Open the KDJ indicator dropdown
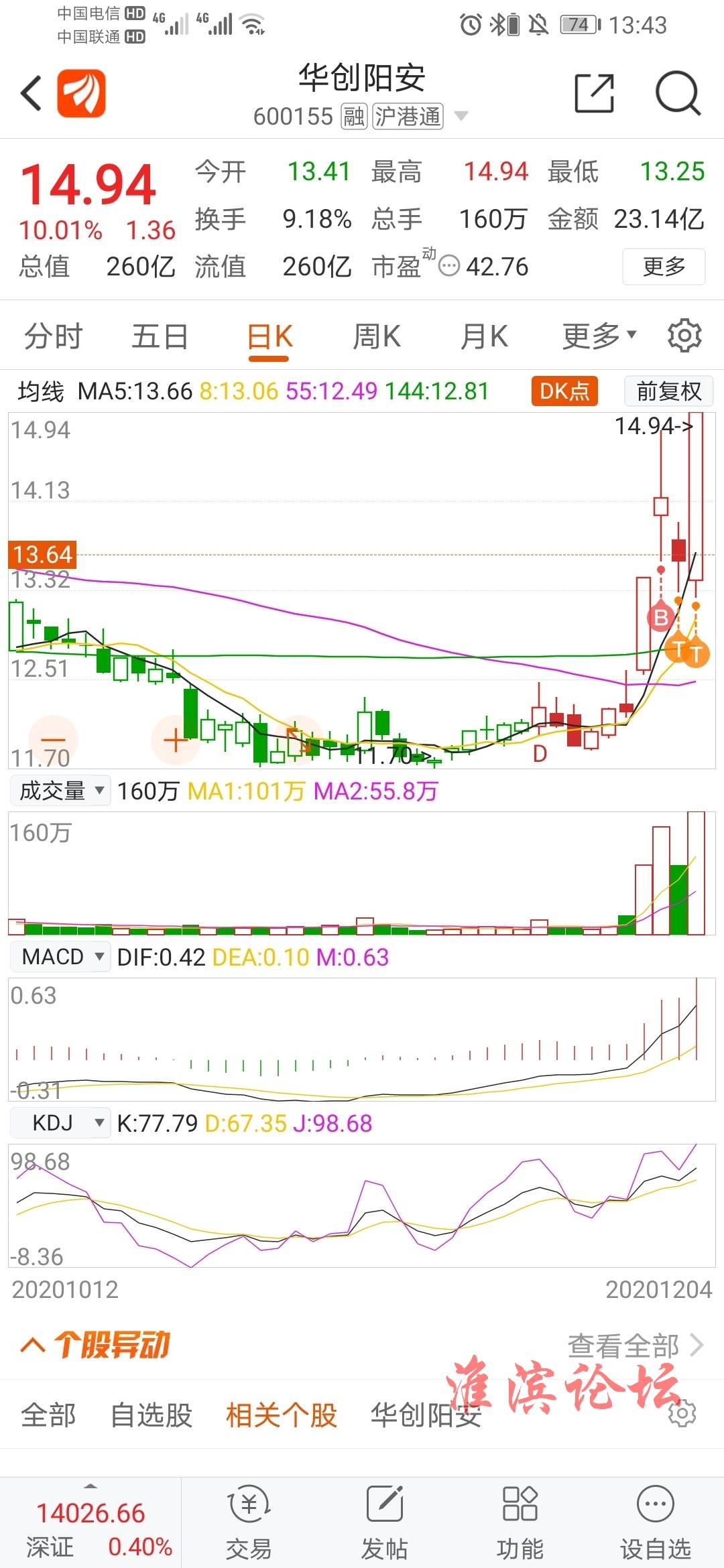The width and height of the screenshot is (724, 1568). 60,1122
